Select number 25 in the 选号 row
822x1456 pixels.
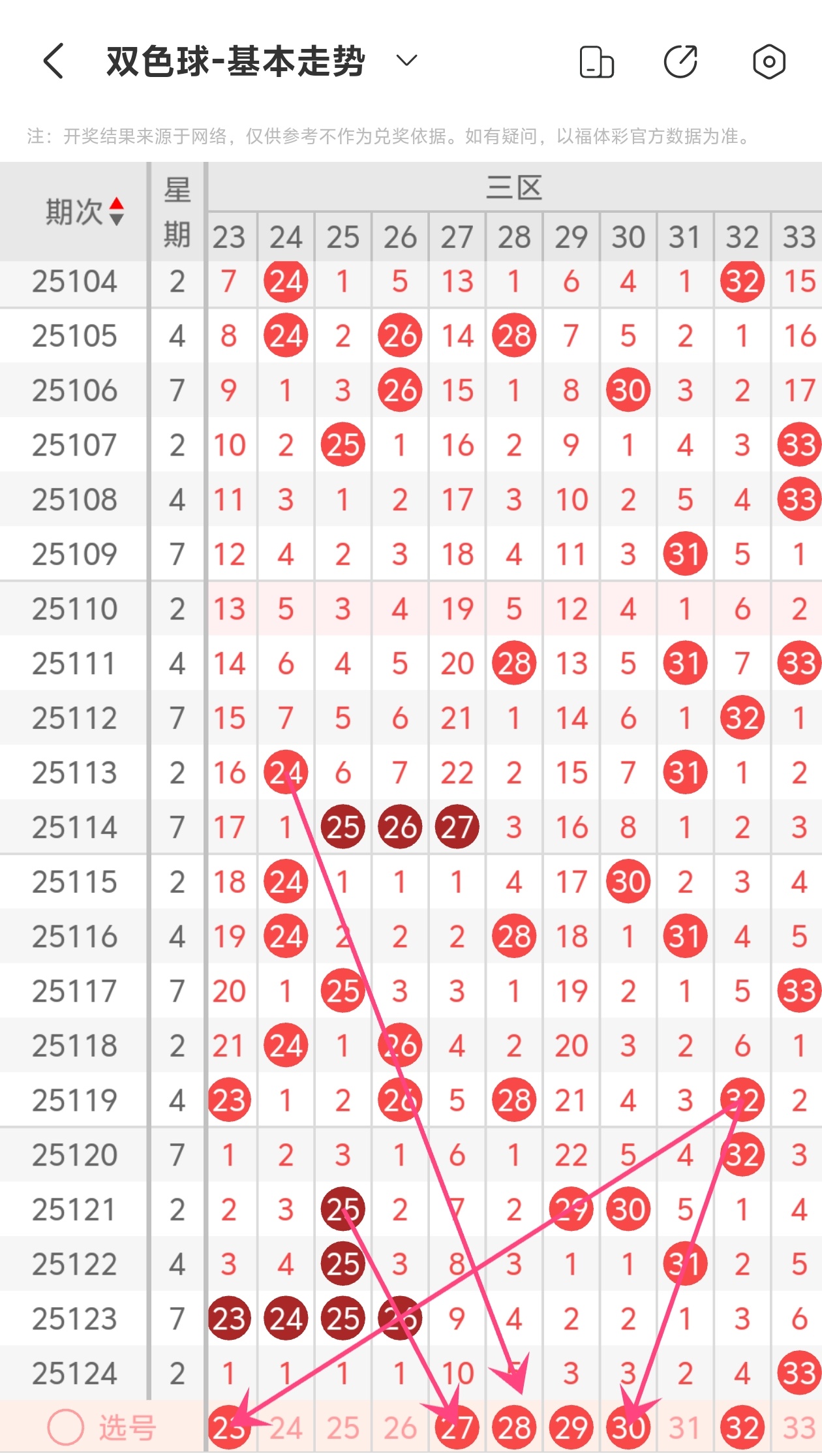point(343,1428)
